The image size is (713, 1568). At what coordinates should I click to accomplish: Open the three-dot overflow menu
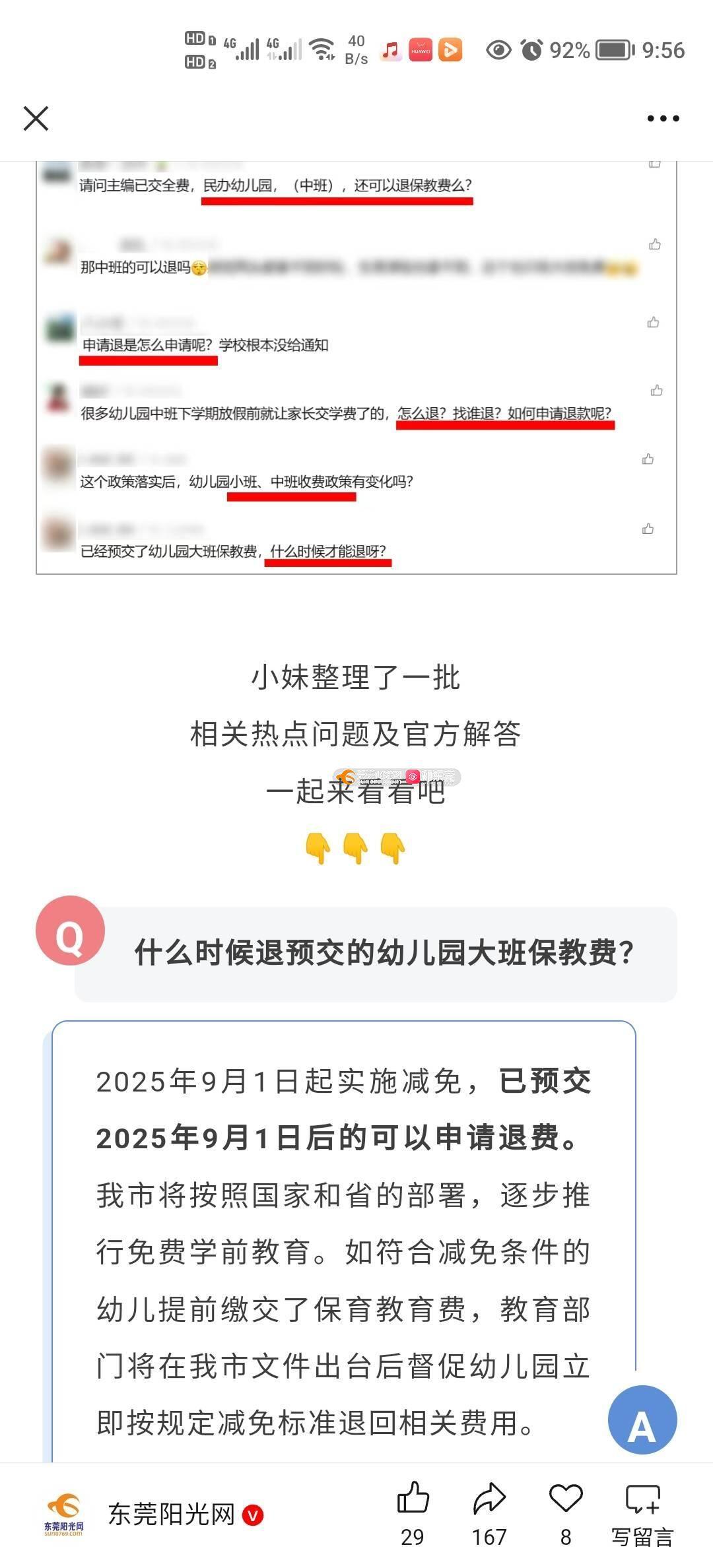click(x=663, y=119)
